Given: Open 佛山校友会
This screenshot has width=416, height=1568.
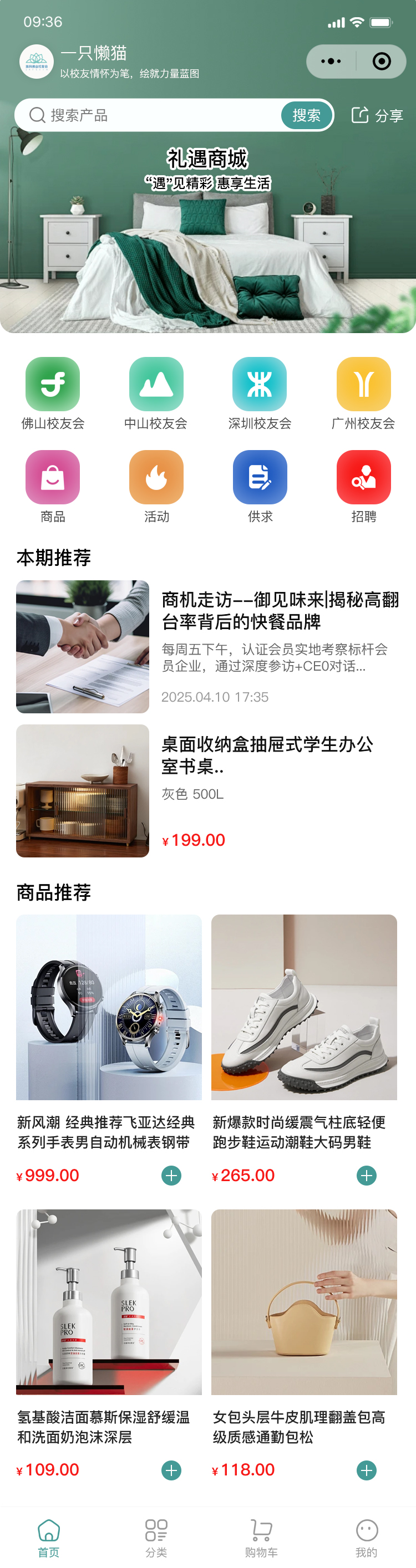Looking at the screenshot, I should tap(52, 393).
